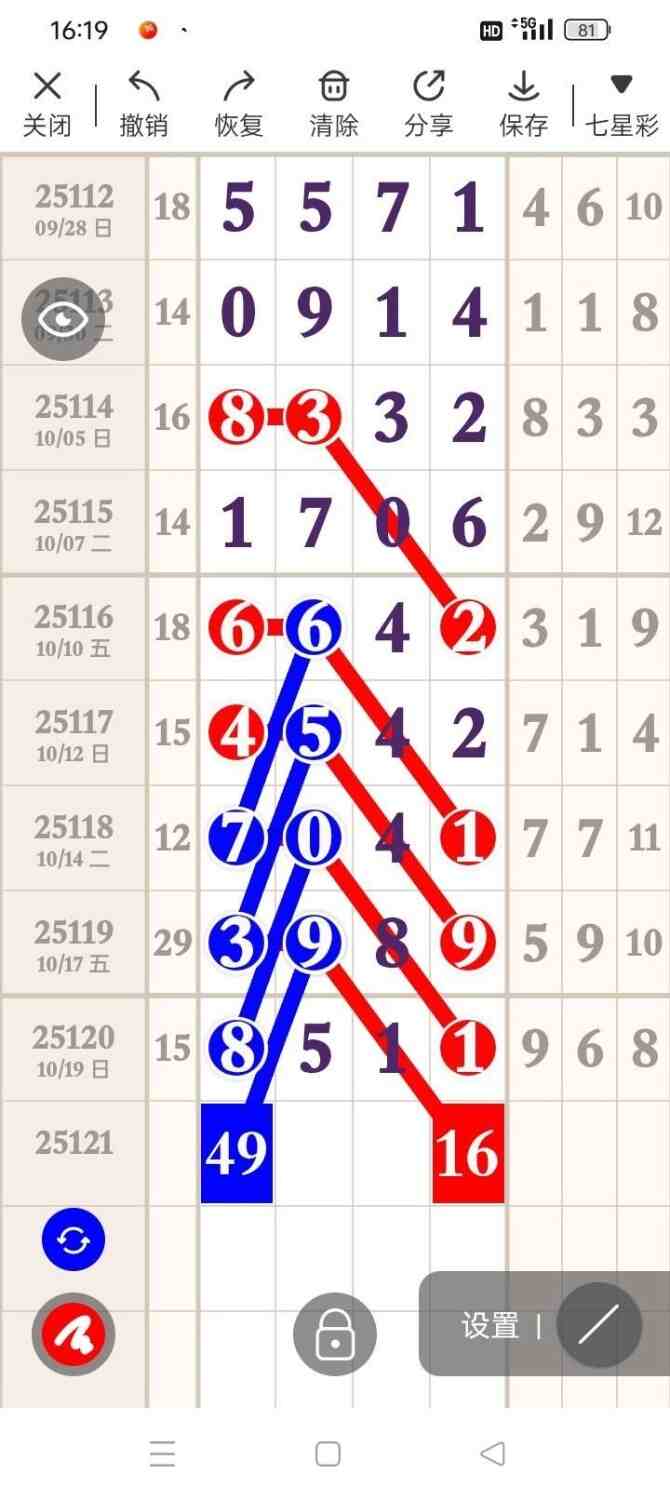
Task: Redo with the 恢复 button
Action: click(x=239, y=103)
